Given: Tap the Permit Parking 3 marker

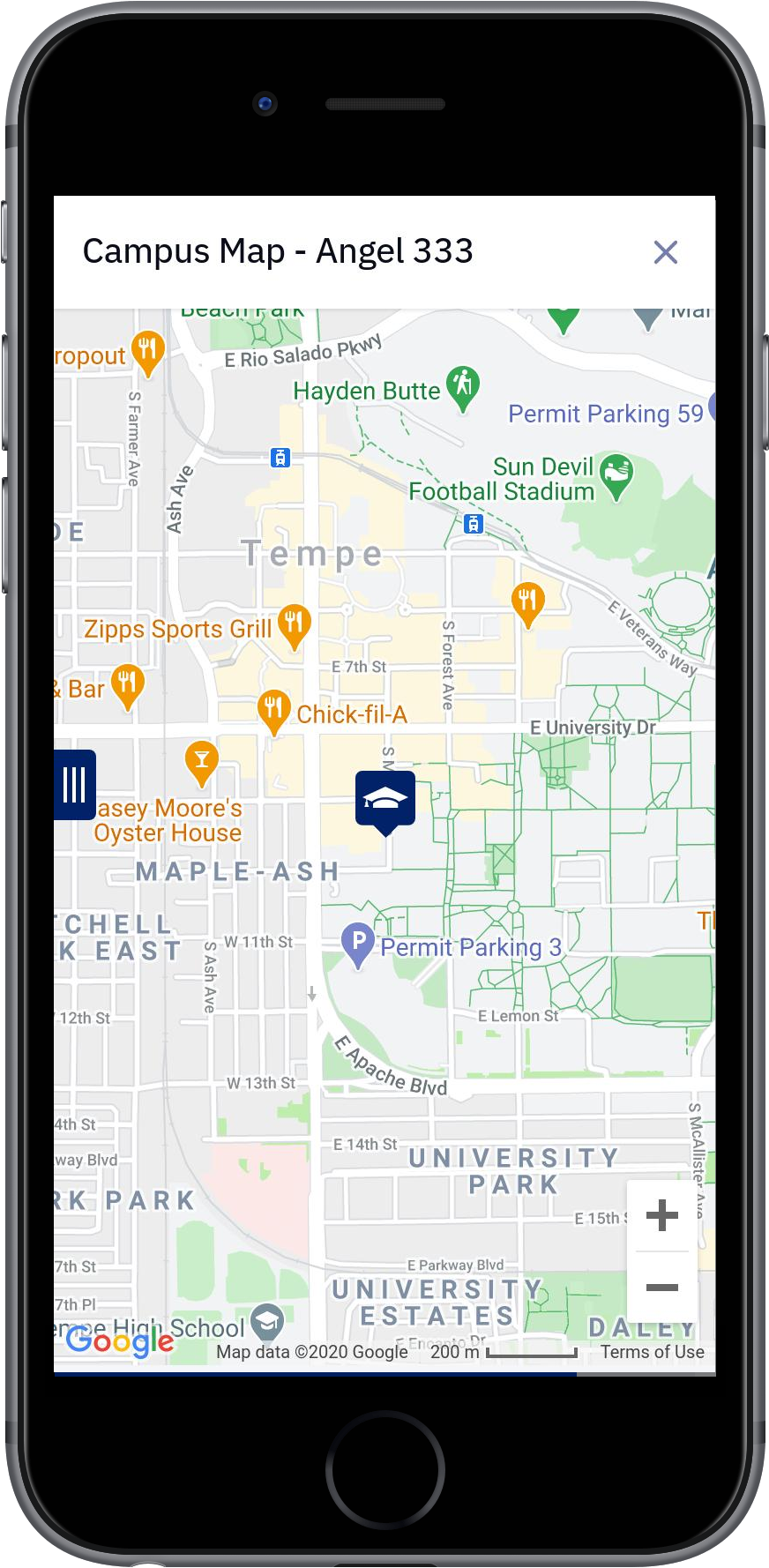Looking at the screenshot, I should [x=357, y=945].
